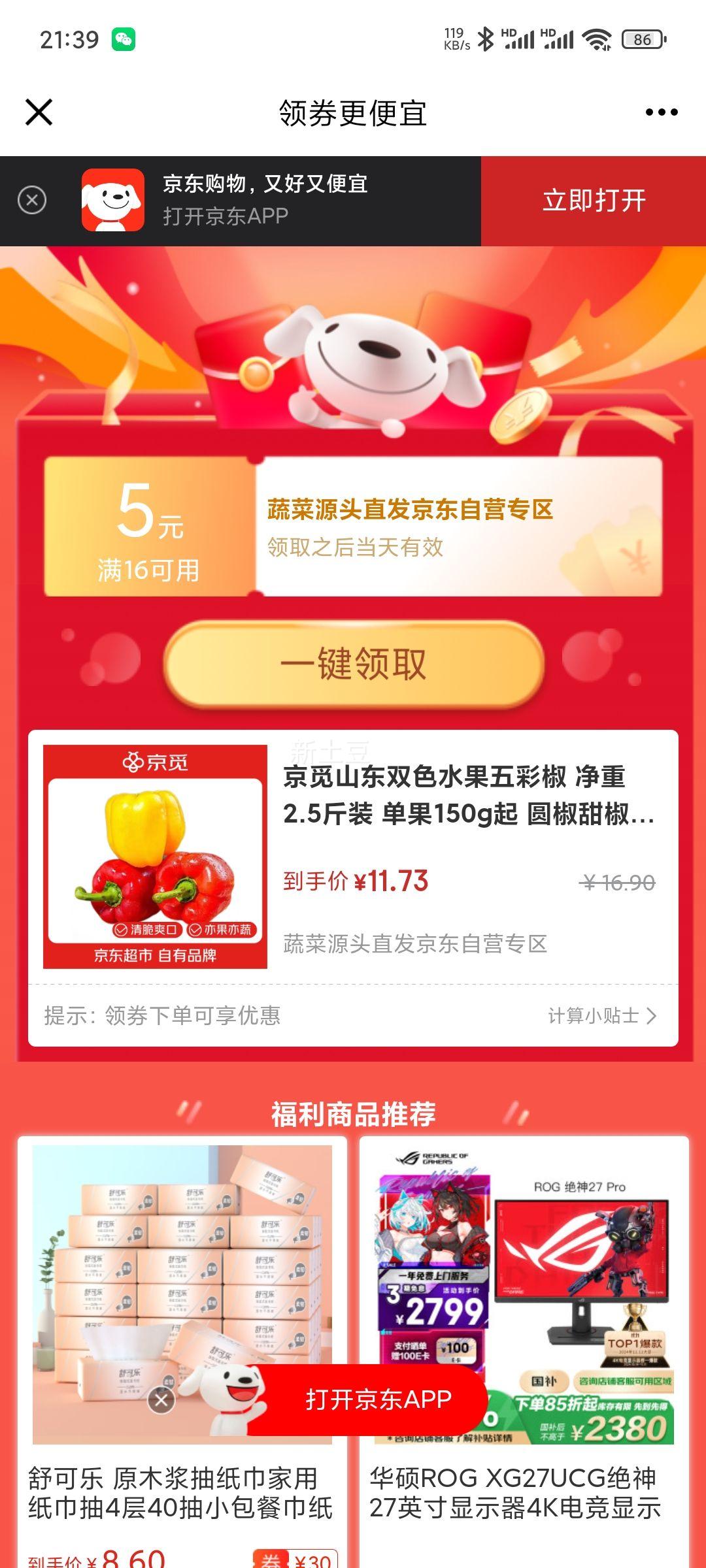Screen dimensions: 706x1568
Task: Exit the page via the top-left X
Action: coord(41,112)
